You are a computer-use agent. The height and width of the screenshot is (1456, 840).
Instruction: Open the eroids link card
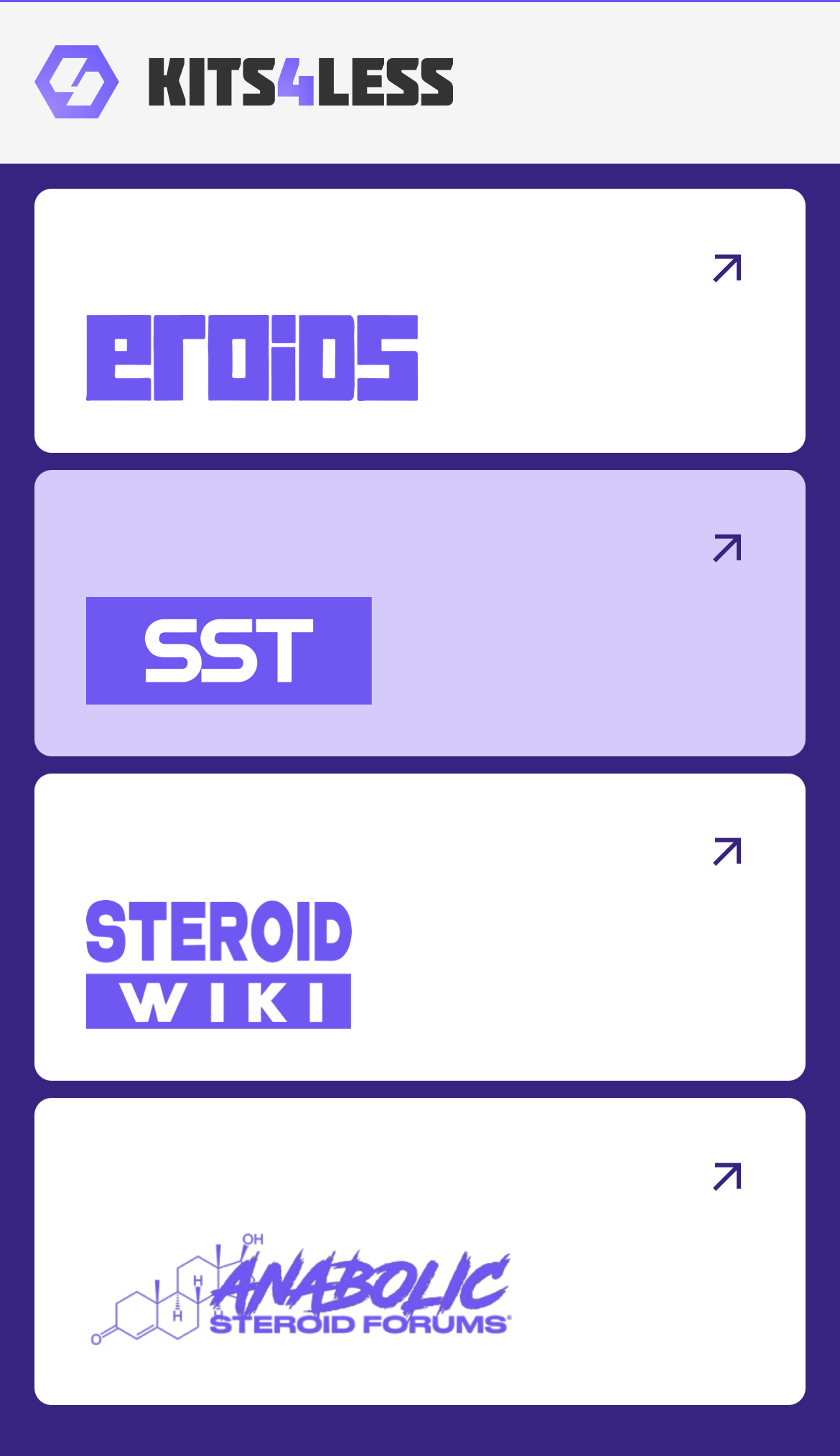[x=419, y=321]
